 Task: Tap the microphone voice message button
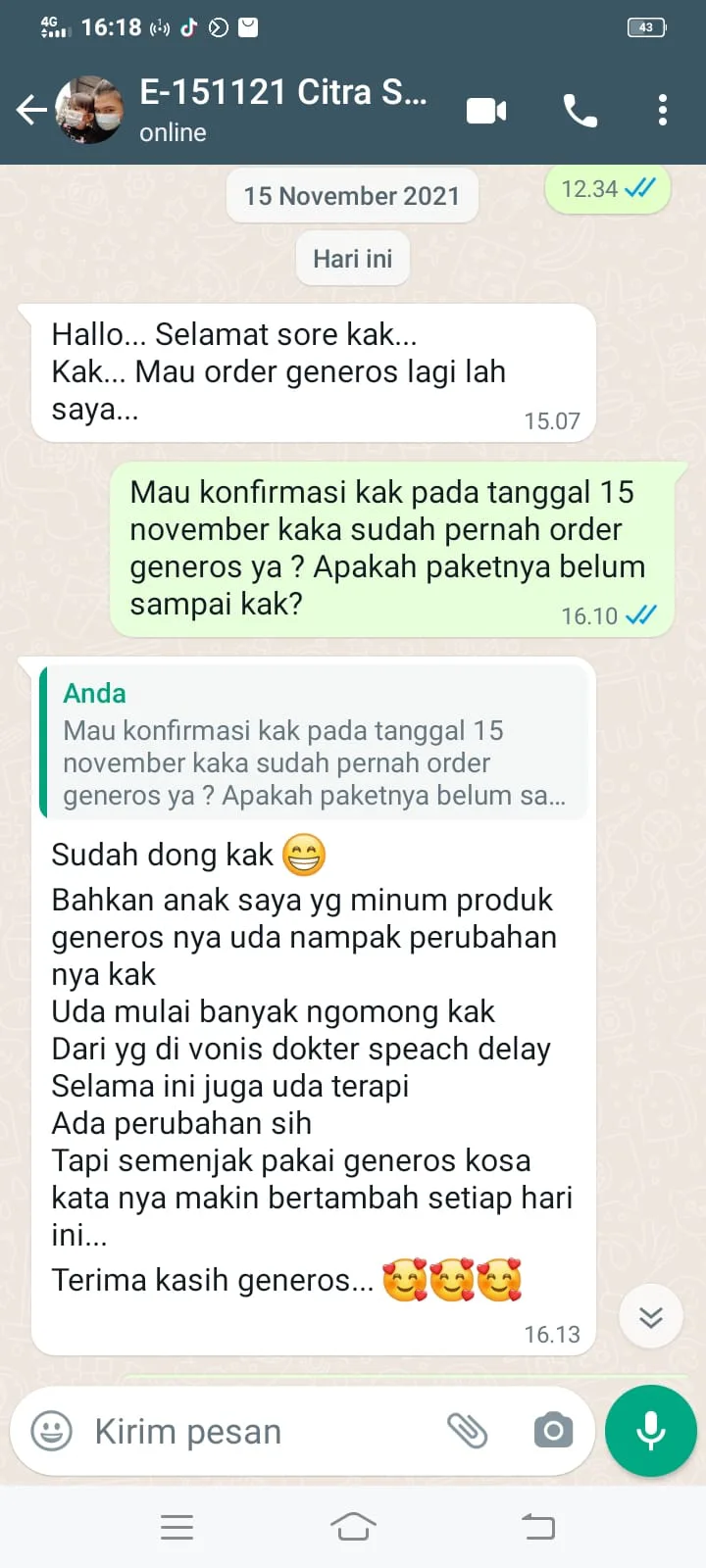point(651,1431)
